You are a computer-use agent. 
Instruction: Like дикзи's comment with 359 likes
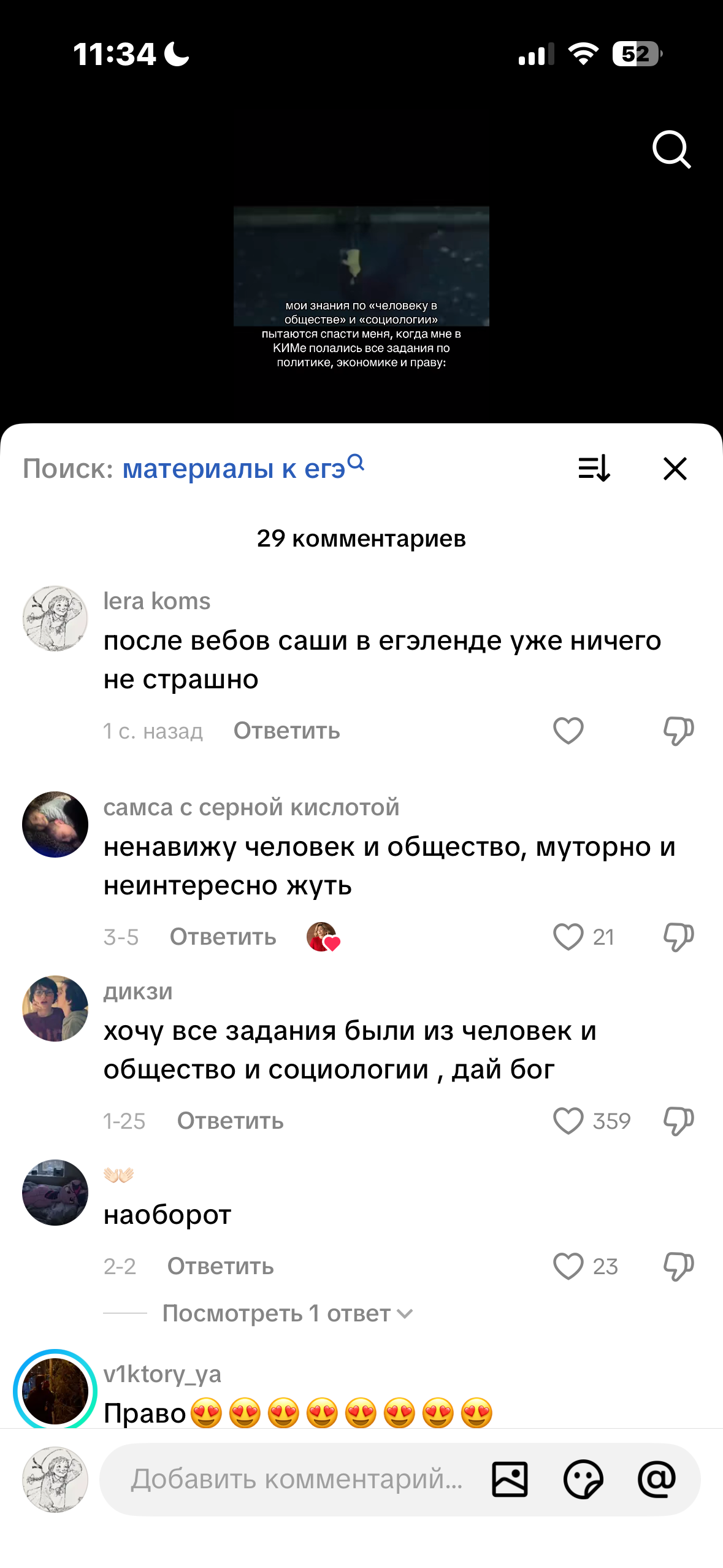568,1121
